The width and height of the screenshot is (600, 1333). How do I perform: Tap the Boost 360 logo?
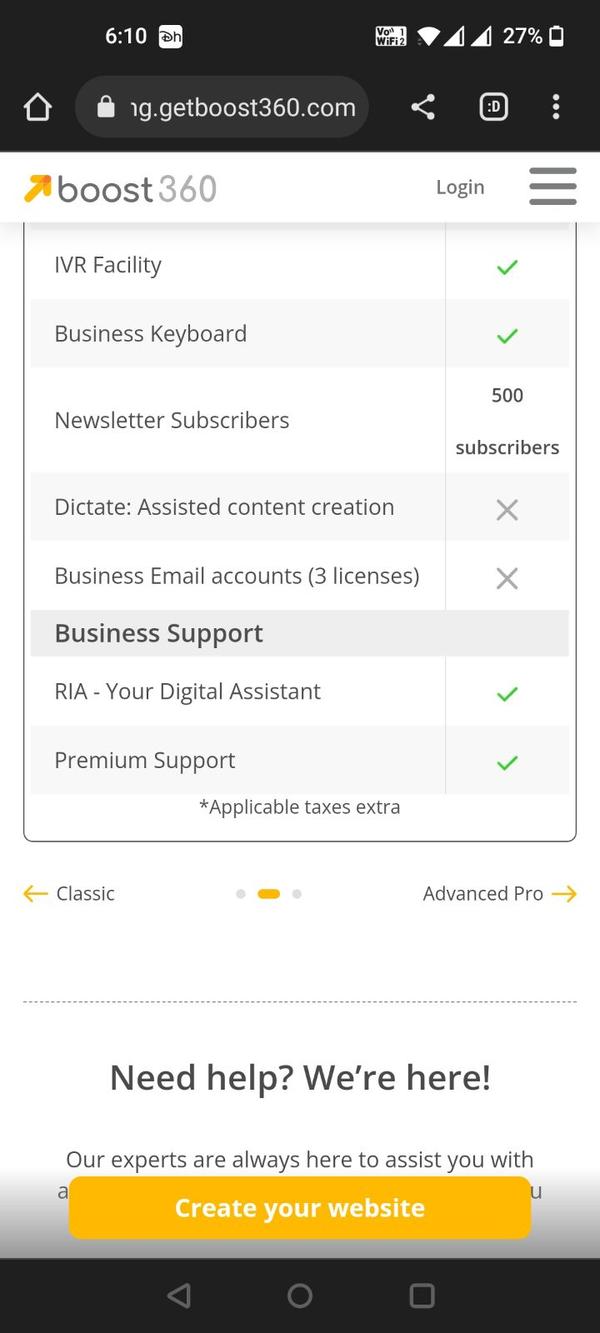pos(120,188)
